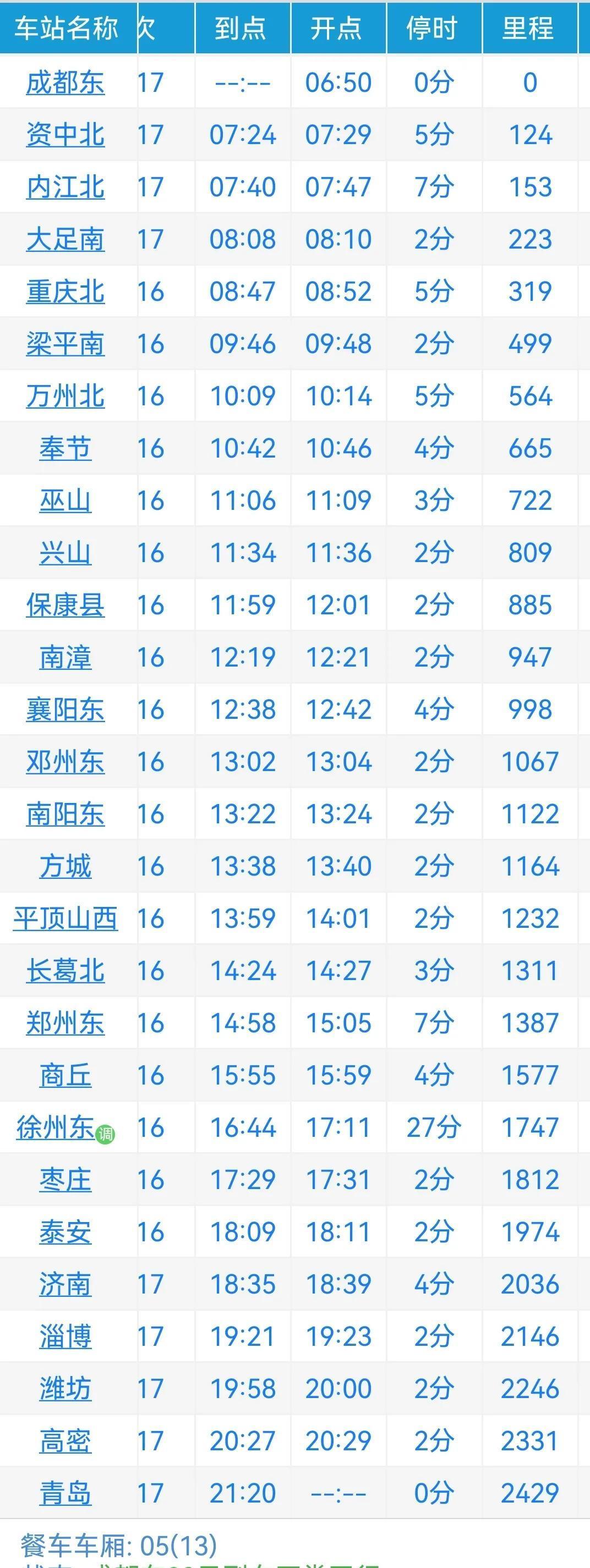The height and width of the screenshot is (1568, 590).
Task: View the 巫山 station page
Action: click(65, 501)
